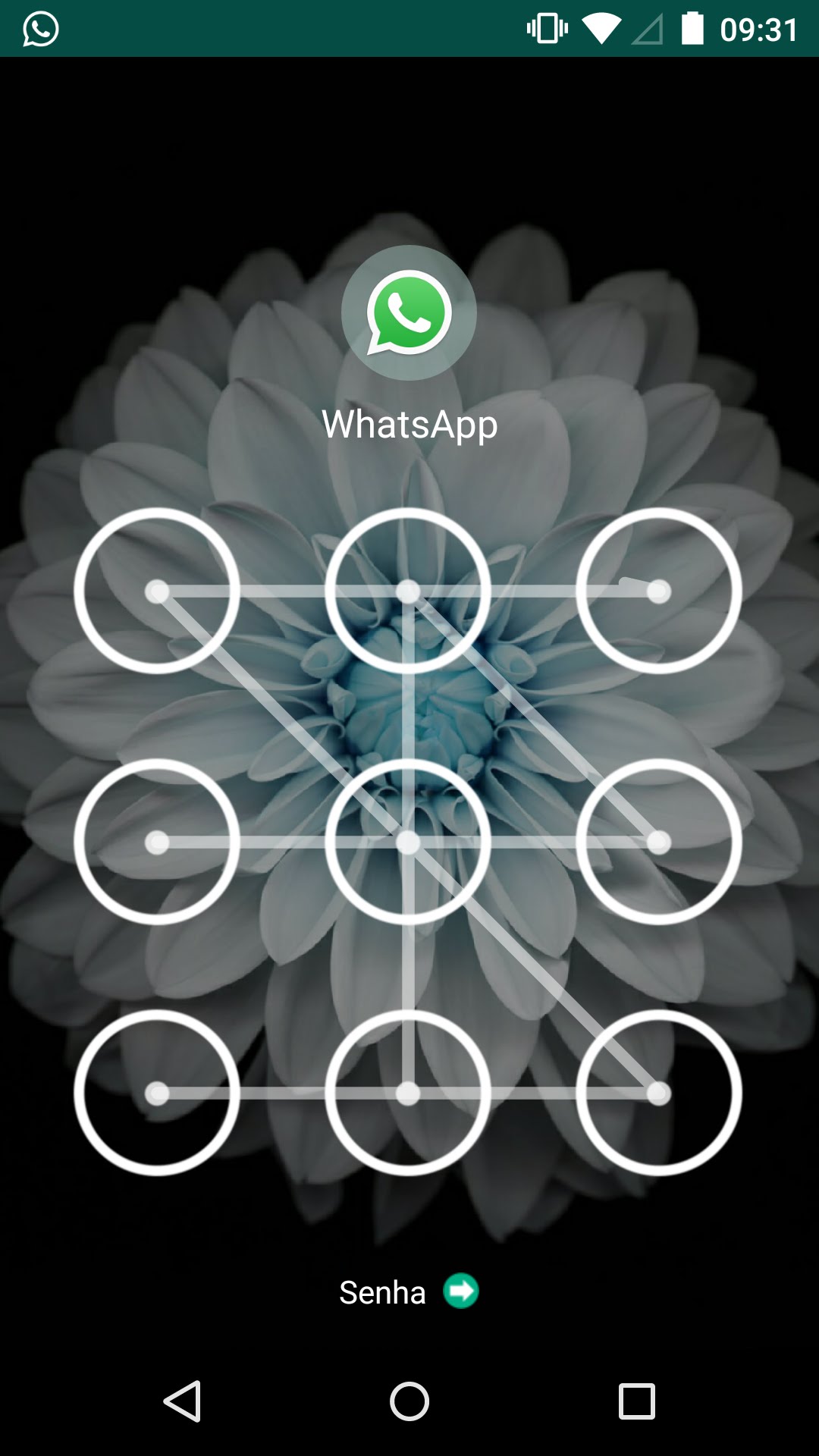Open the recent apps overview
Image resolution: width=819 pixels, height=1456 pixels.
pos(636,1401)
